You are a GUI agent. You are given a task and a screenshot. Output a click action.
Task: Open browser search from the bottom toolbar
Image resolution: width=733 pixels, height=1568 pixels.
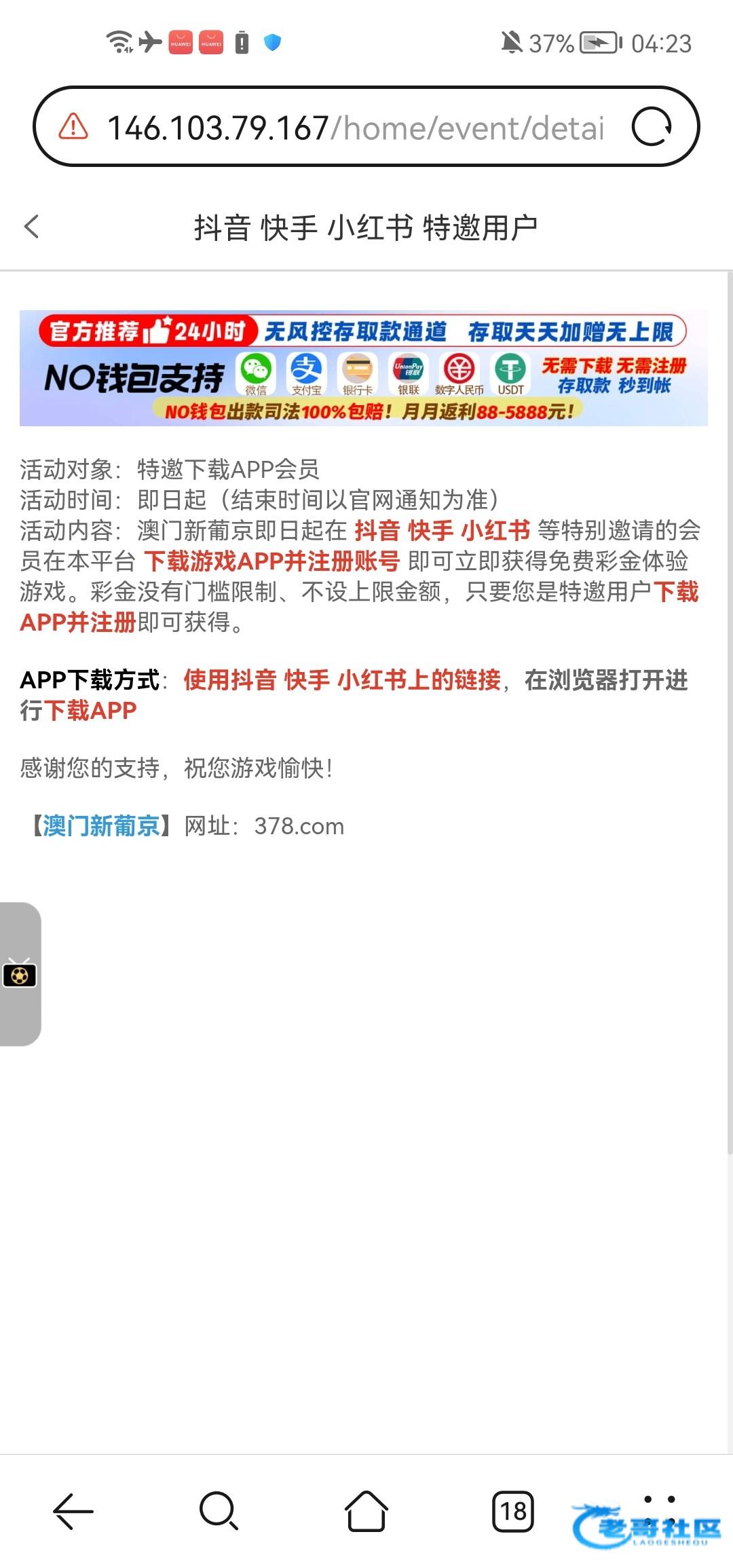219,1511
